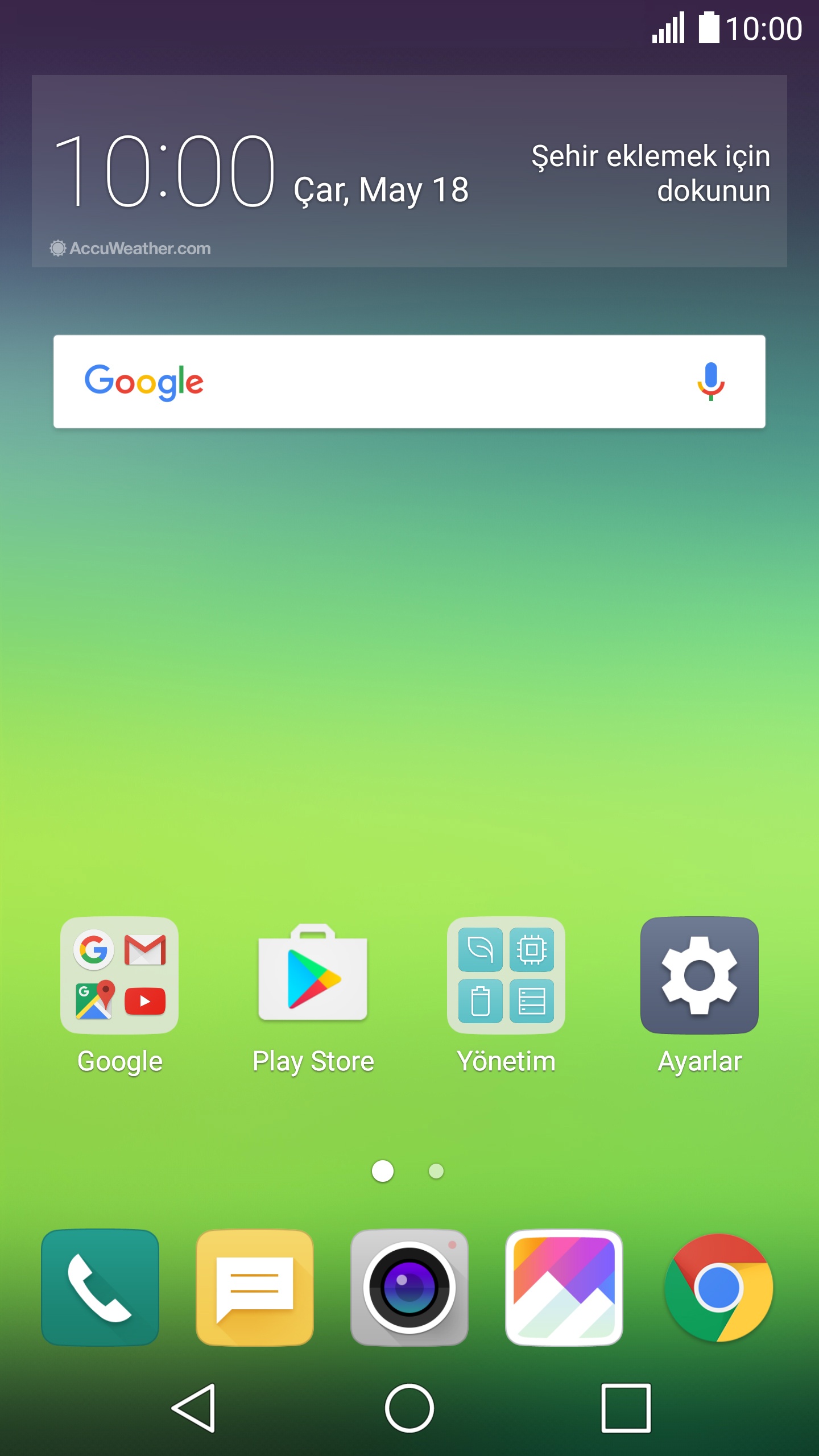Launch the Messaging app
The height and width of the screenshot is (1456, 819).
[255, 1288]
